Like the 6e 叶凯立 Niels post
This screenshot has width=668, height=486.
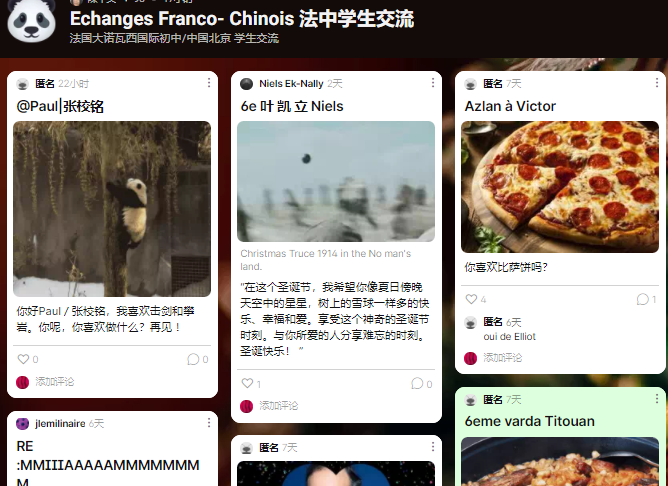[x=247, y=383]
